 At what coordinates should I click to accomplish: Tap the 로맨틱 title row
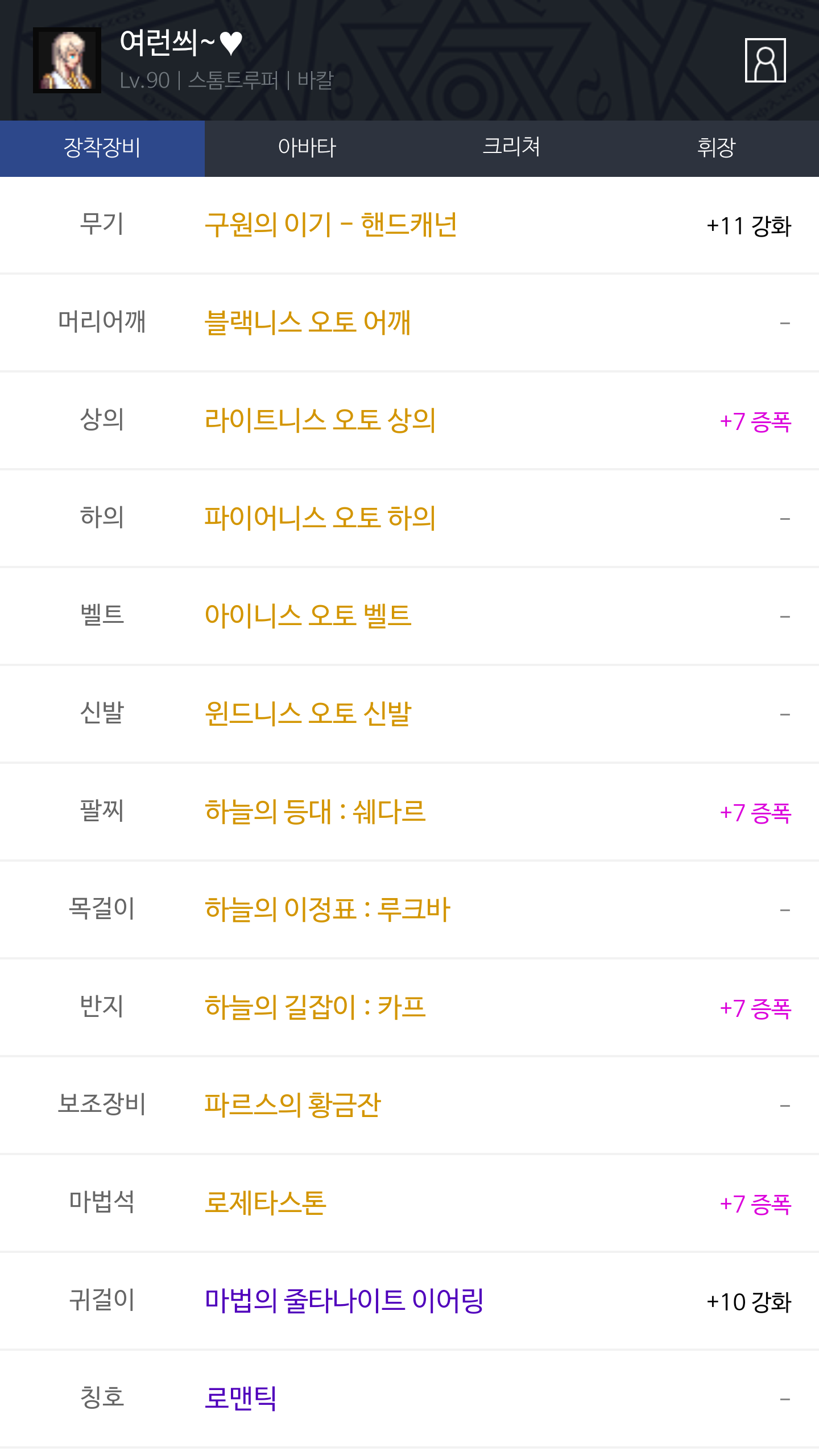[x=409, y=1399]
